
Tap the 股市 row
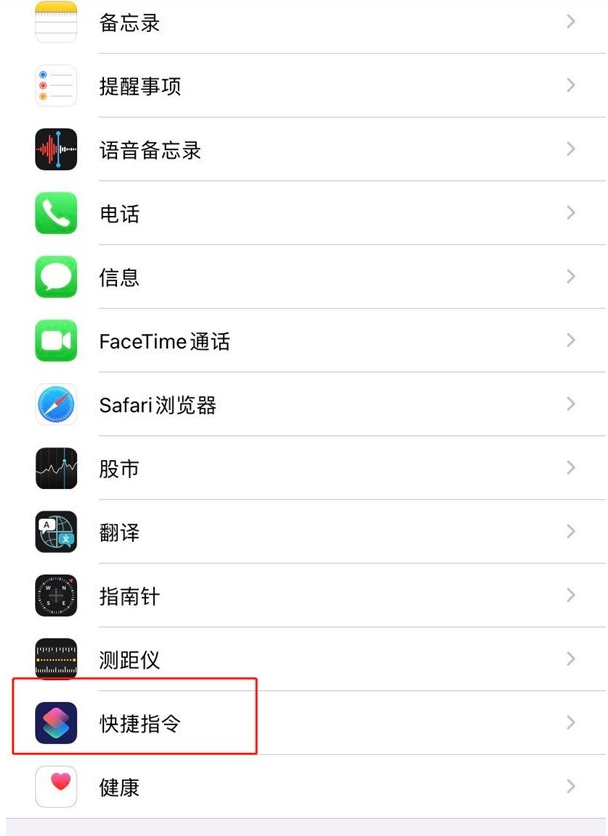click(300, 468)
